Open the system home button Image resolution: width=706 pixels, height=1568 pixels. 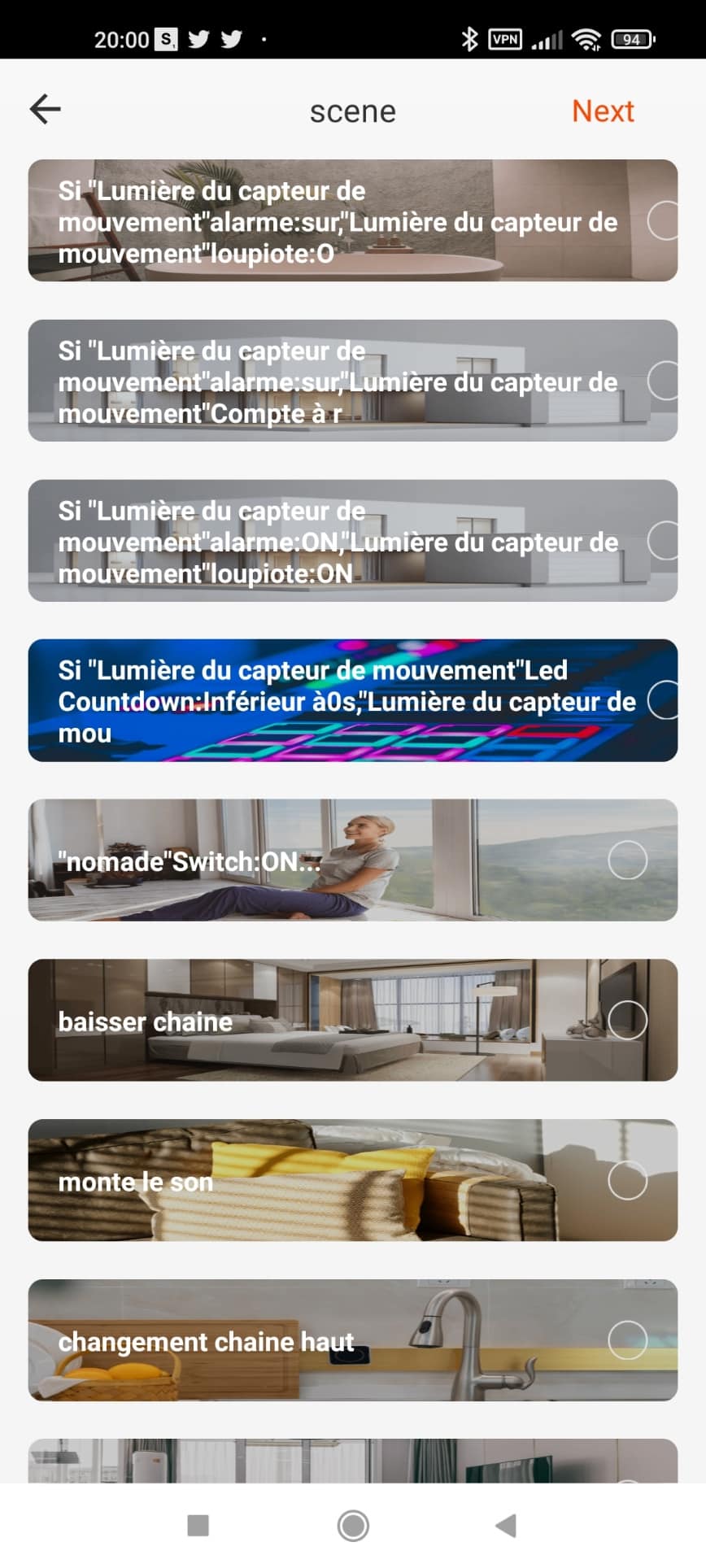tap(353, 1526)
